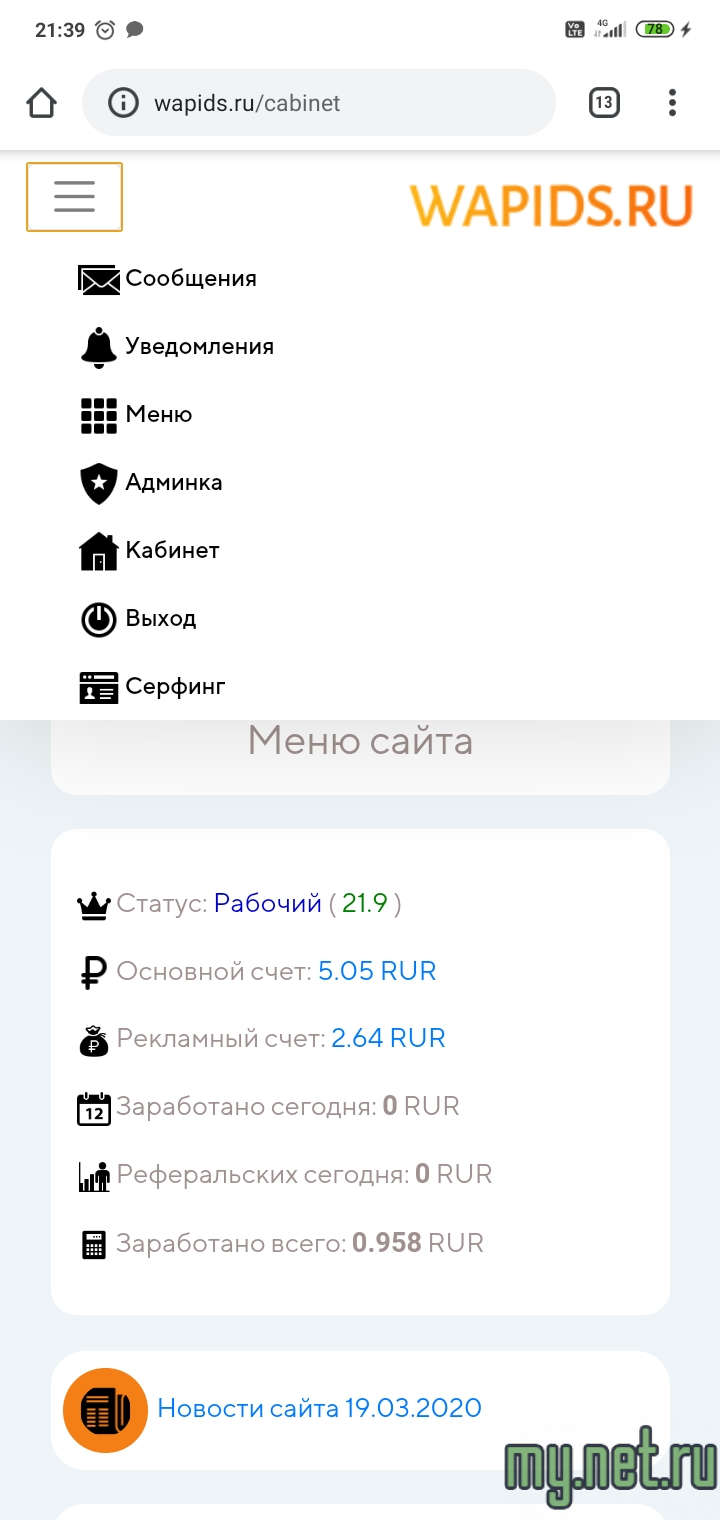Show the 13 open browser tabs
This screenshot has height=1520, width=720.
click(604, 103)
